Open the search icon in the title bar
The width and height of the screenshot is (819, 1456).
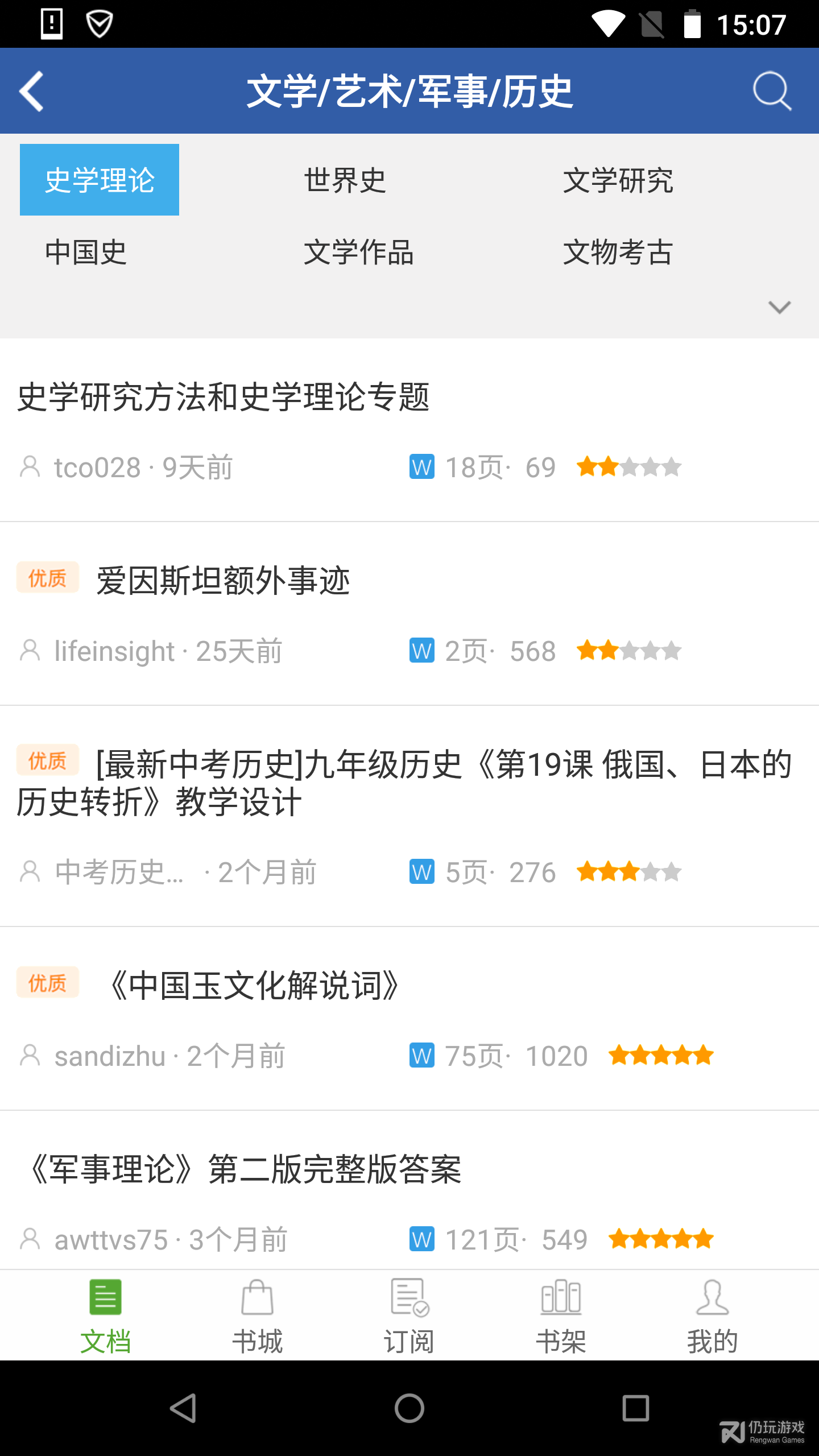[772, 90]
